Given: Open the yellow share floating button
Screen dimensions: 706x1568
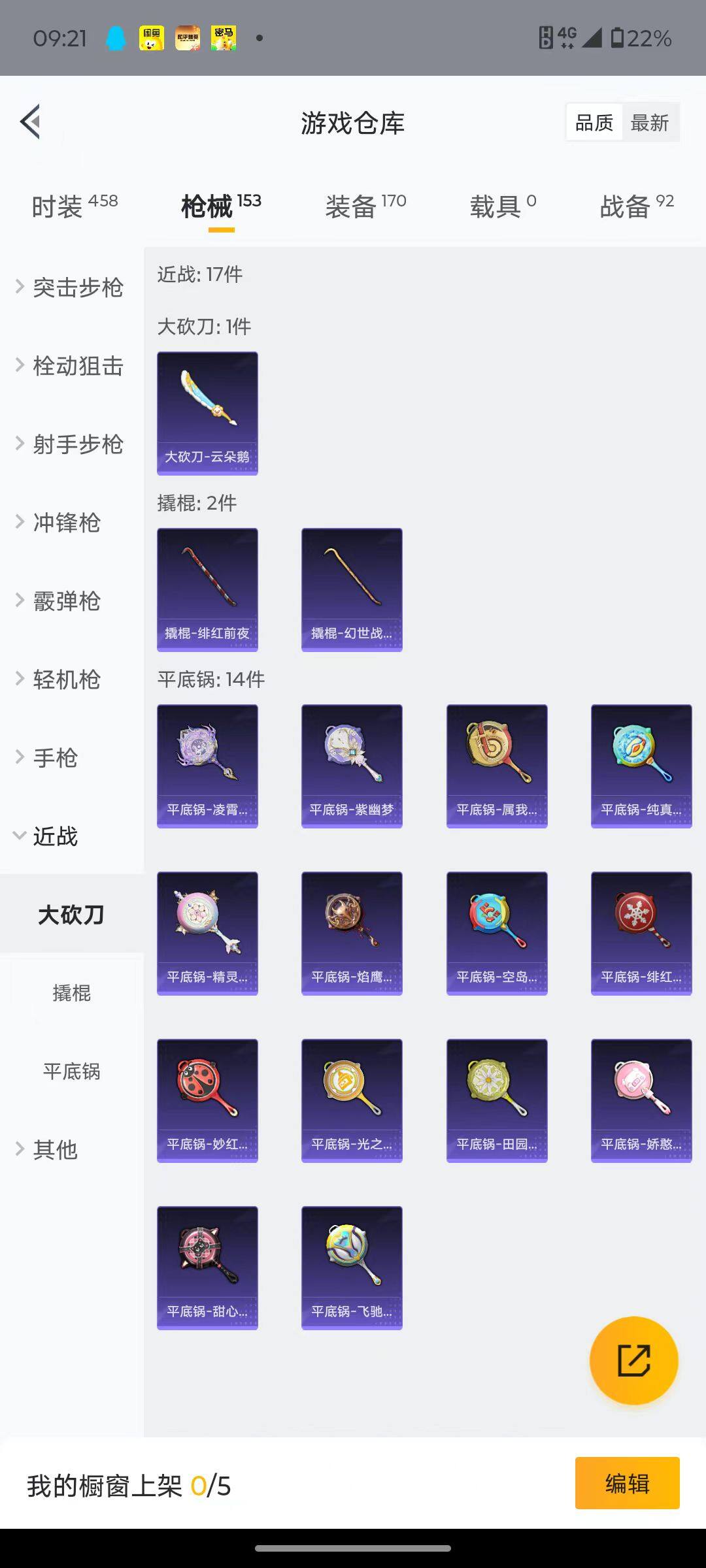Looking at the screenshot, I should (x=633, y=1360).
